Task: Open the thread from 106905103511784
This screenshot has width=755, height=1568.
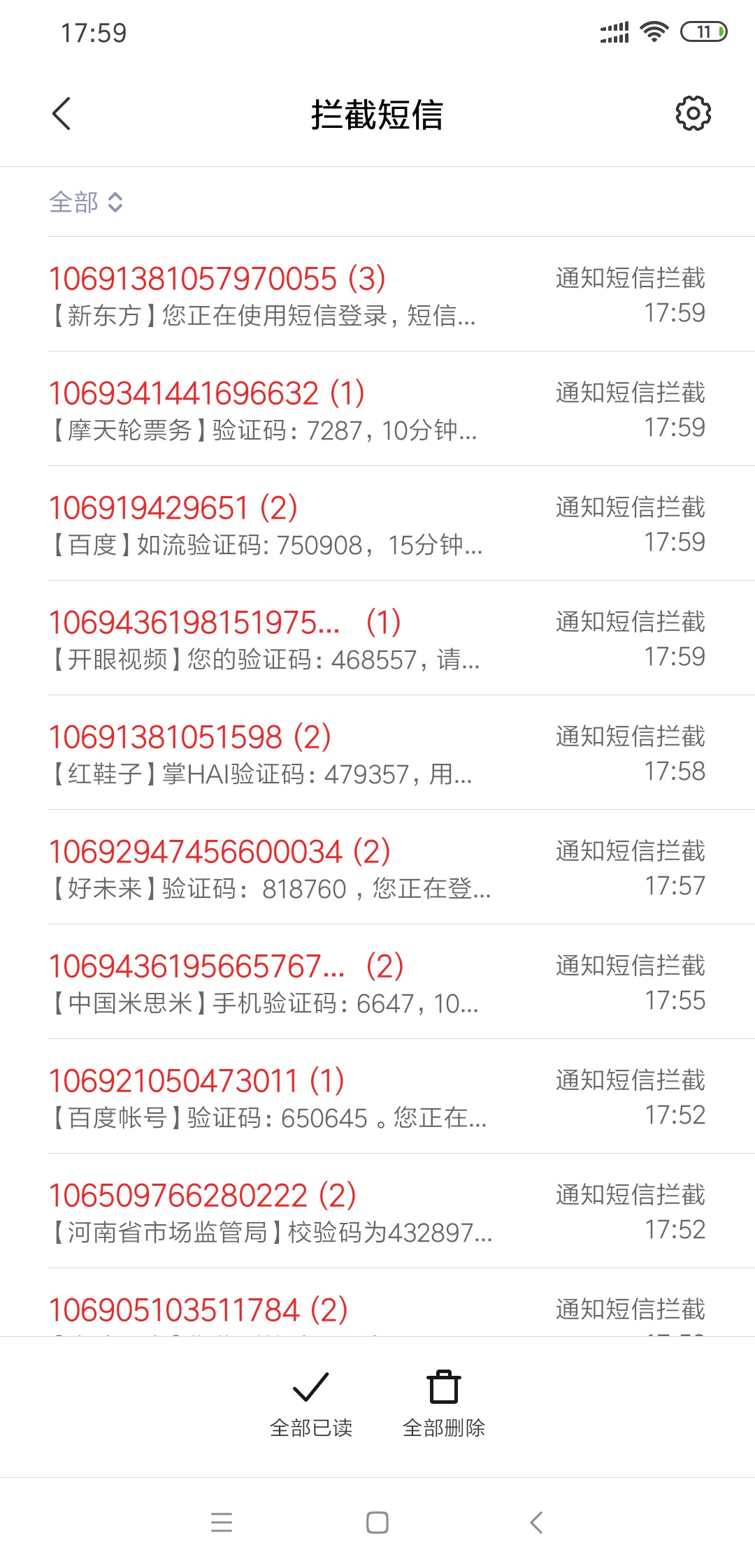Action: [x=377, y=1302]
